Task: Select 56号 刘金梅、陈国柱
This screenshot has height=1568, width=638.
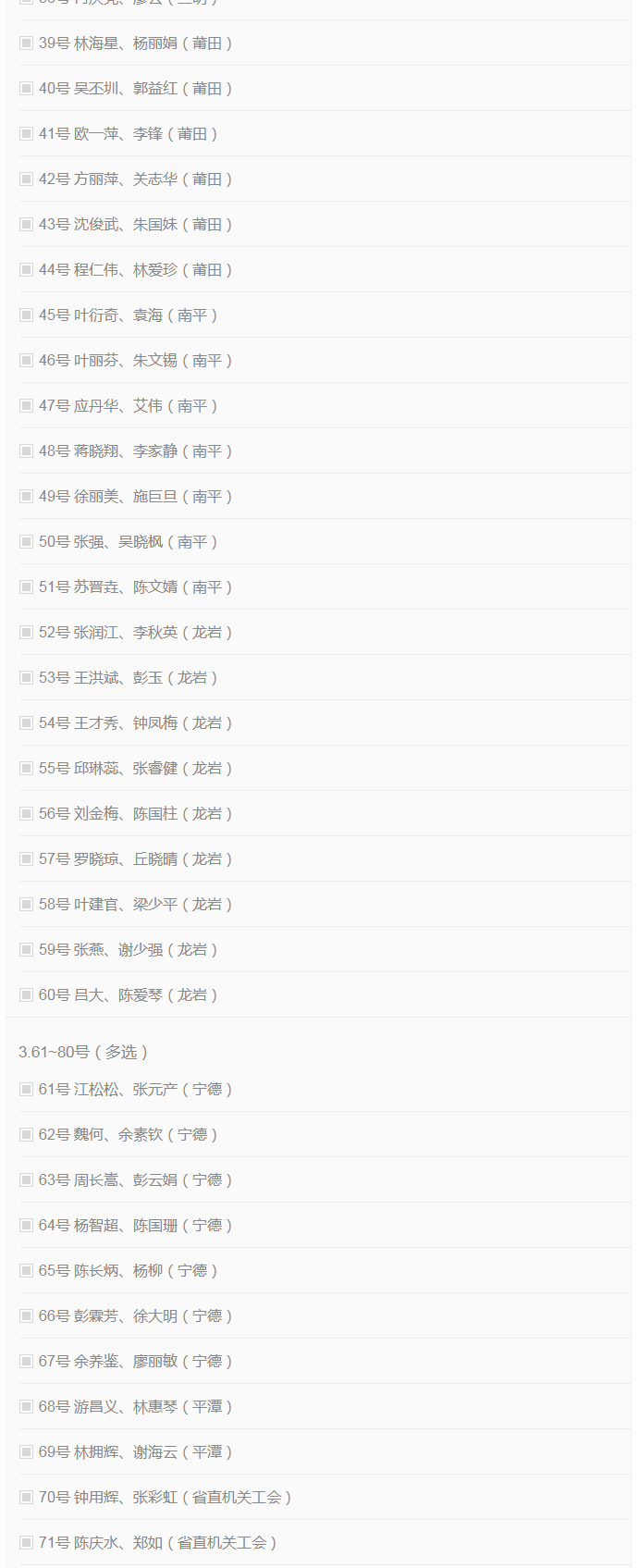Action: [x=26, y=814]
